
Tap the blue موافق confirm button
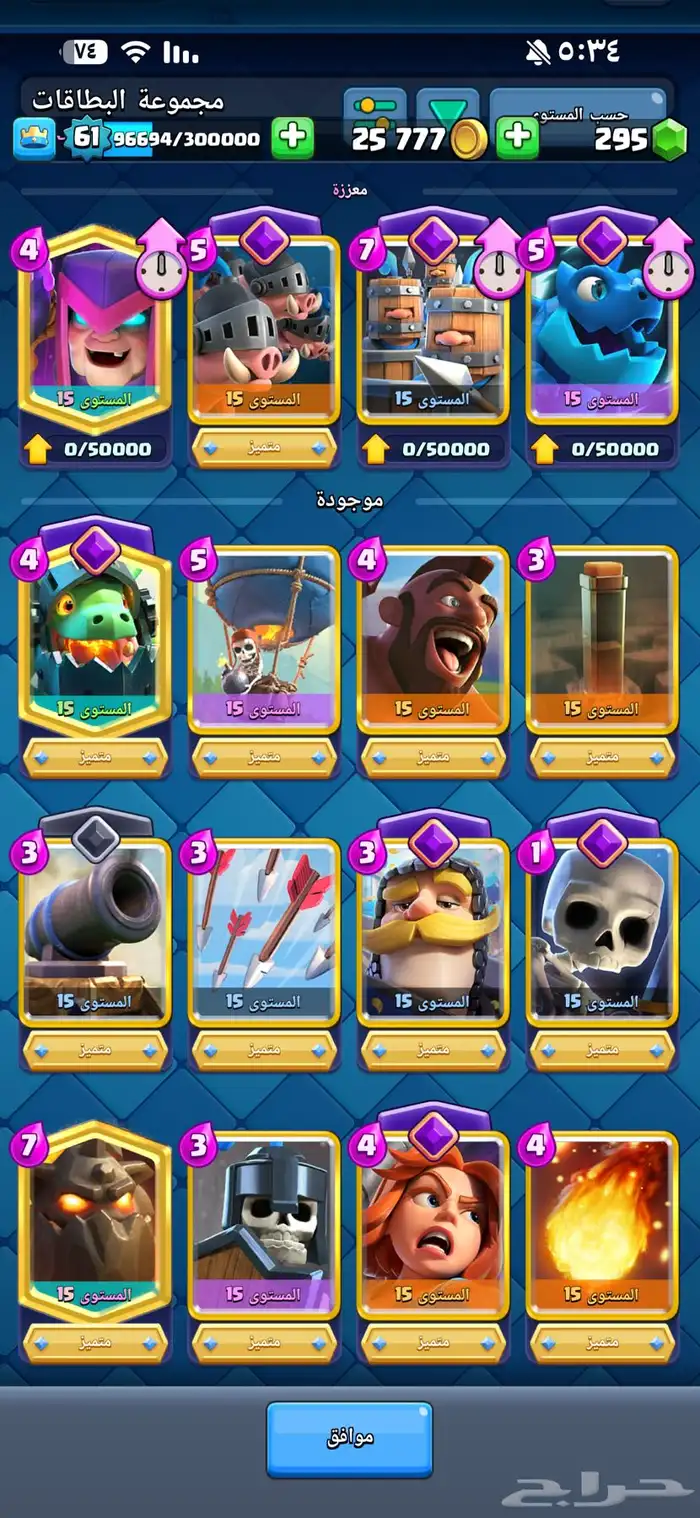click(x=349, y=1438)
